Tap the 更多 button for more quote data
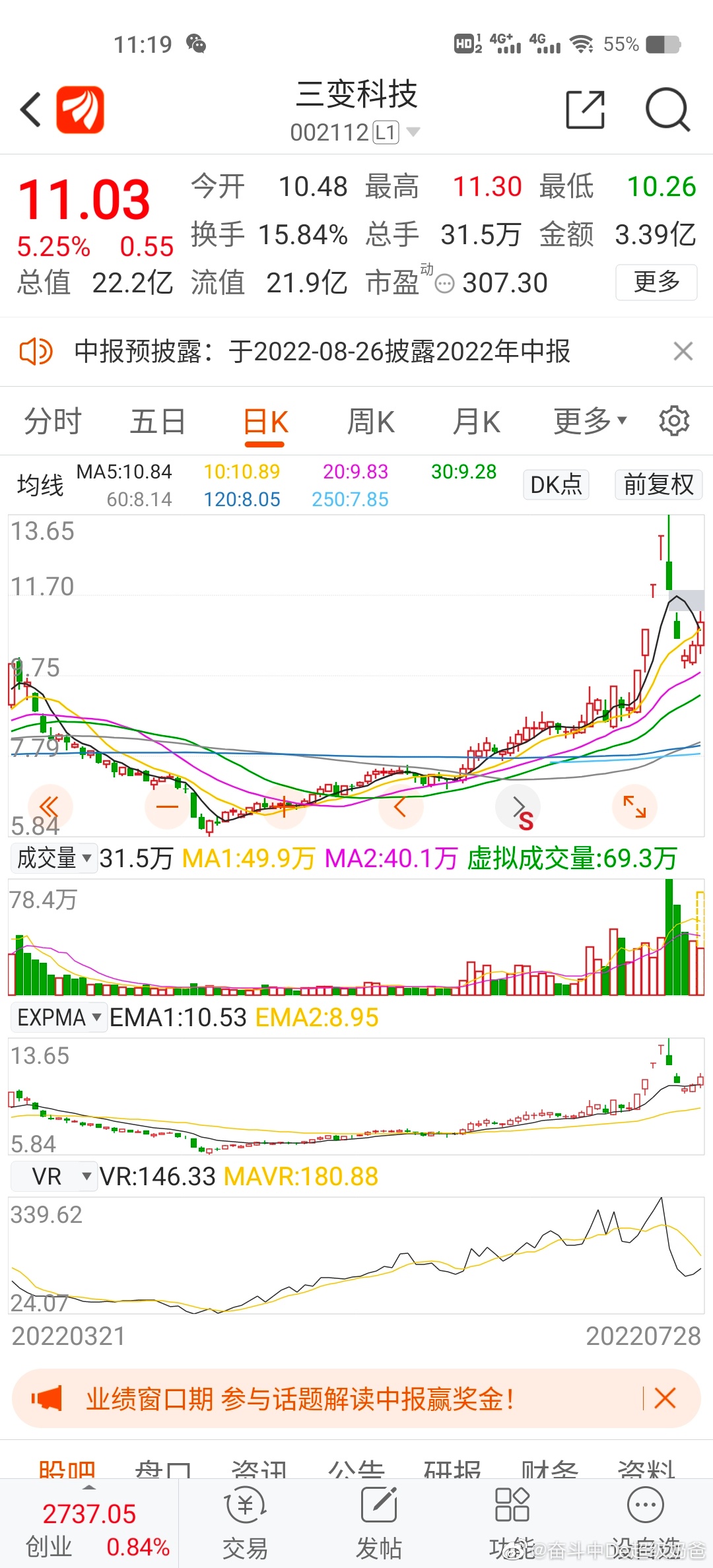The width and height of the screenshot is (713, 1568). tap(656, 282)
